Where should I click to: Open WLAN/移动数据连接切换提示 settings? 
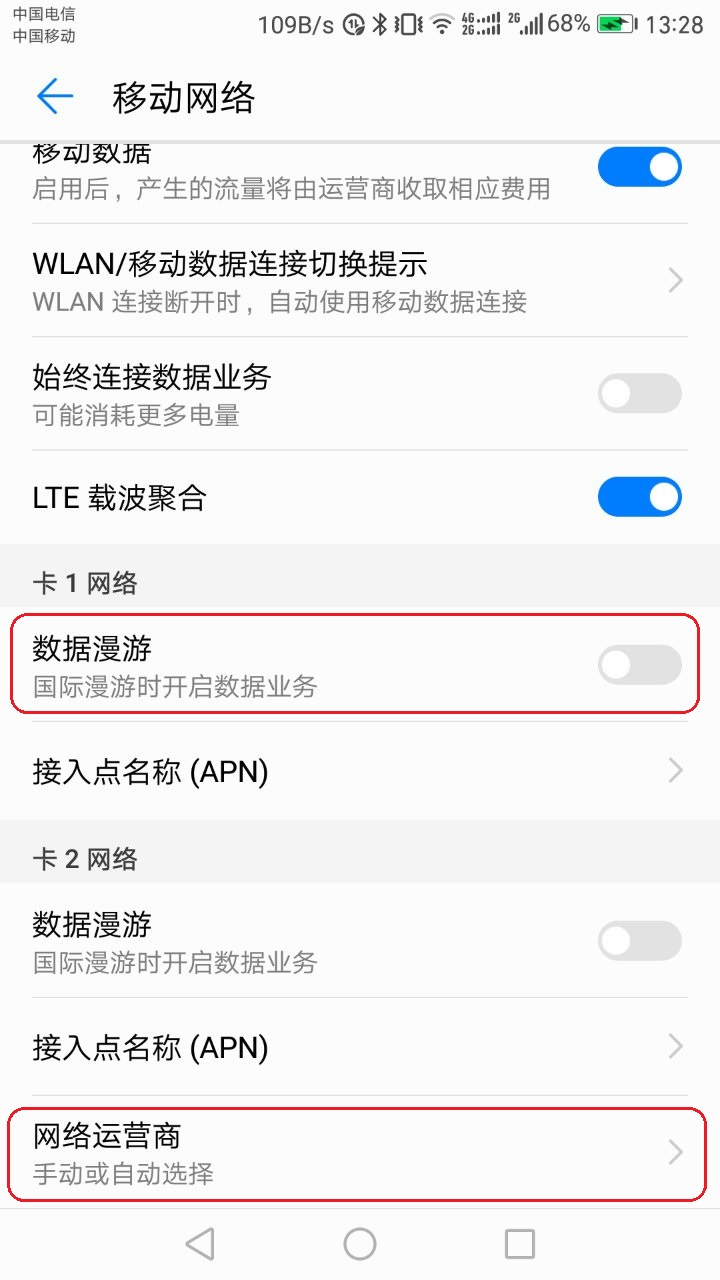click(360, 280)
